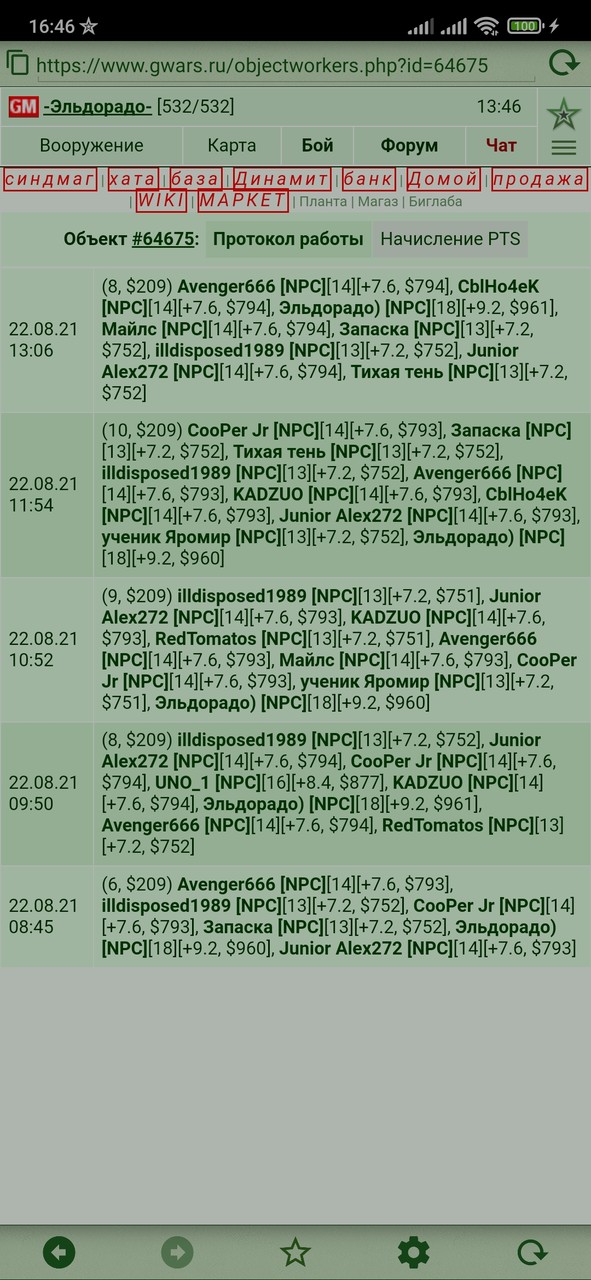Open the банк link
Image resolution: width=591 pixels, height=1280 pixels.
pos(368,180)
